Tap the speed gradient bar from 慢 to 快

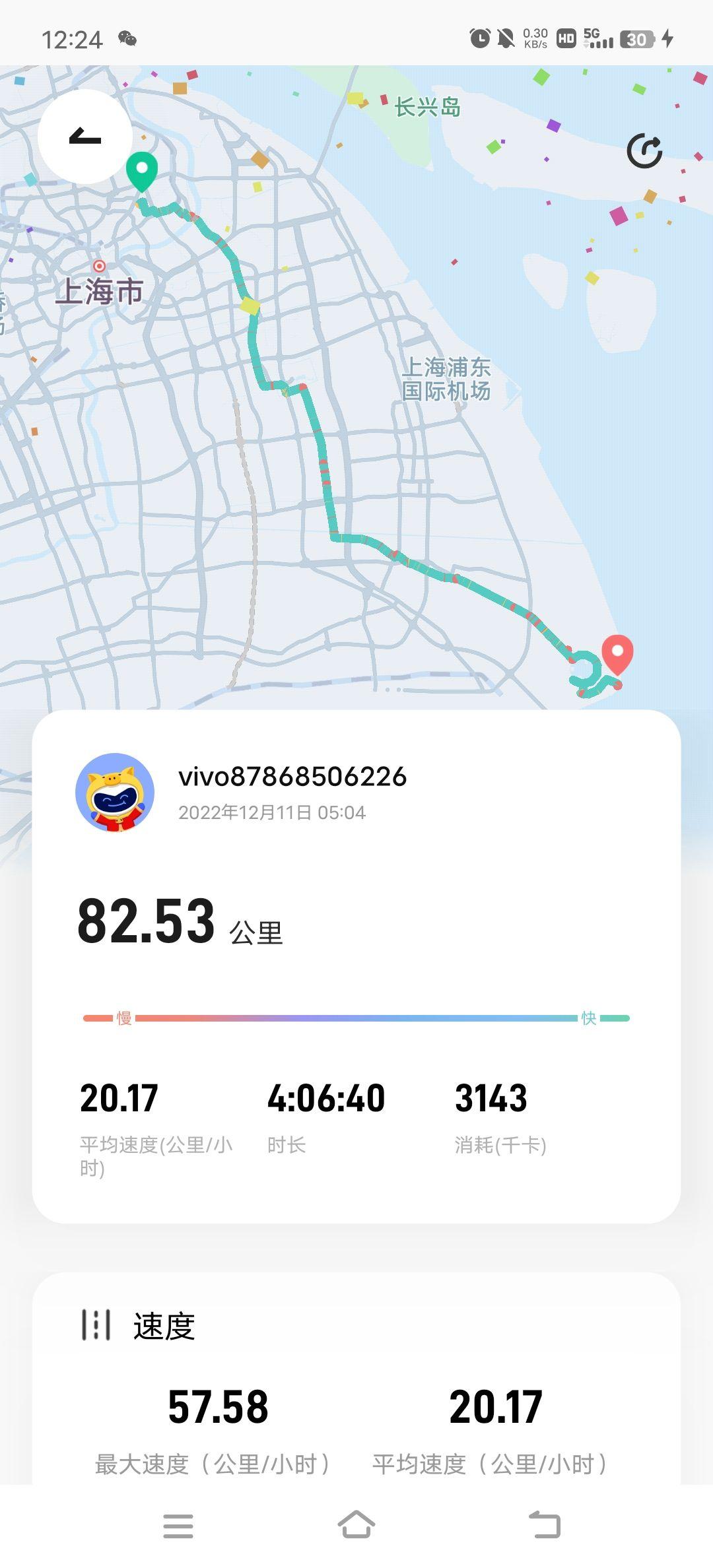[356, 1019]
